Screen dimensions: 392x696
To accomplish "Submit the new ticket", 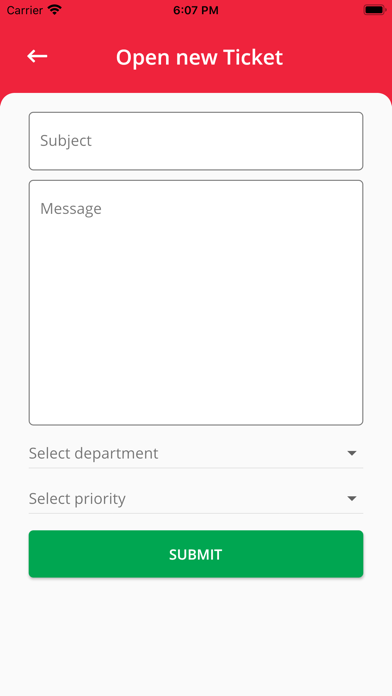I will 196,554.
